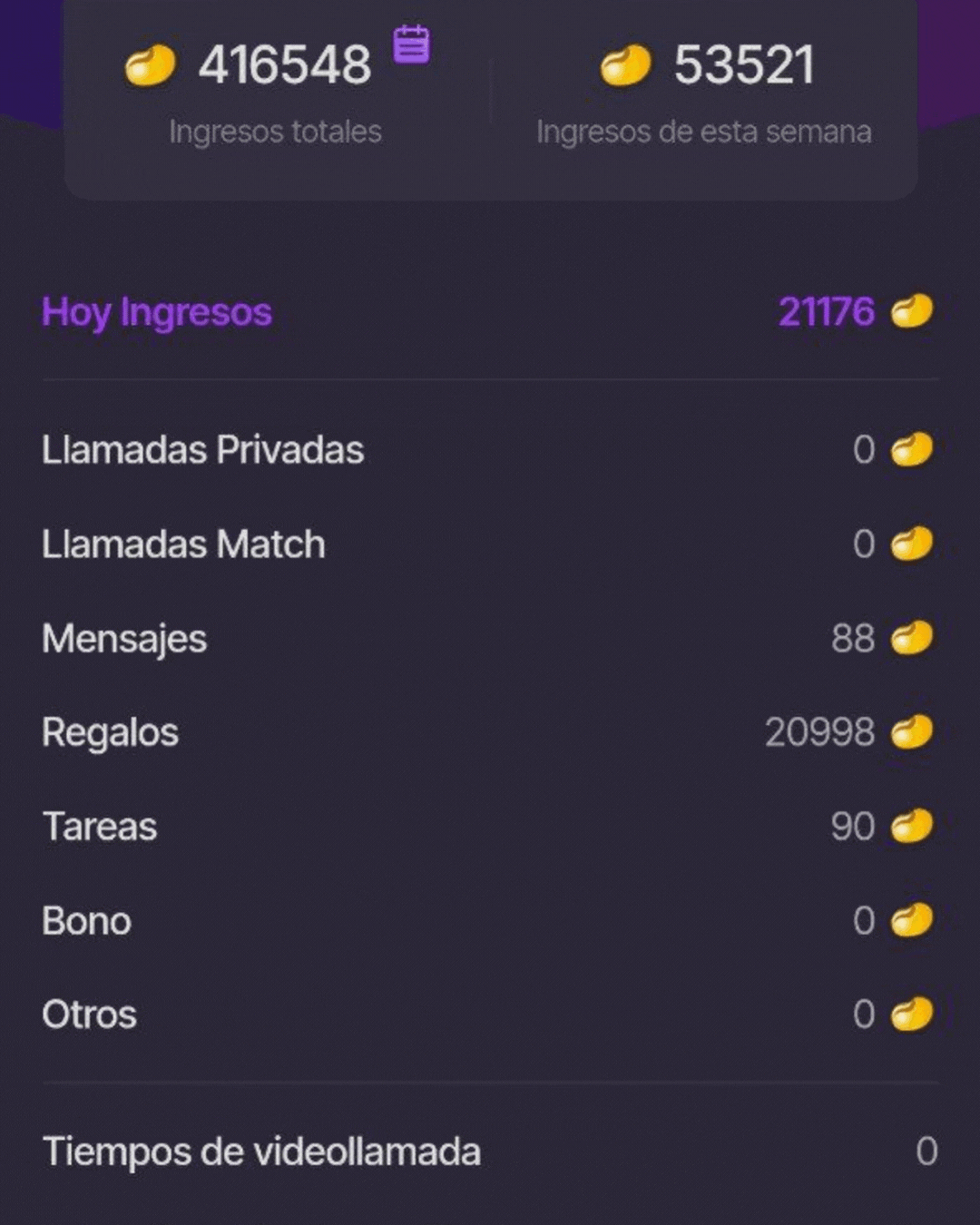Switch to Ingresos de esta semana

(x=704, y=132)
